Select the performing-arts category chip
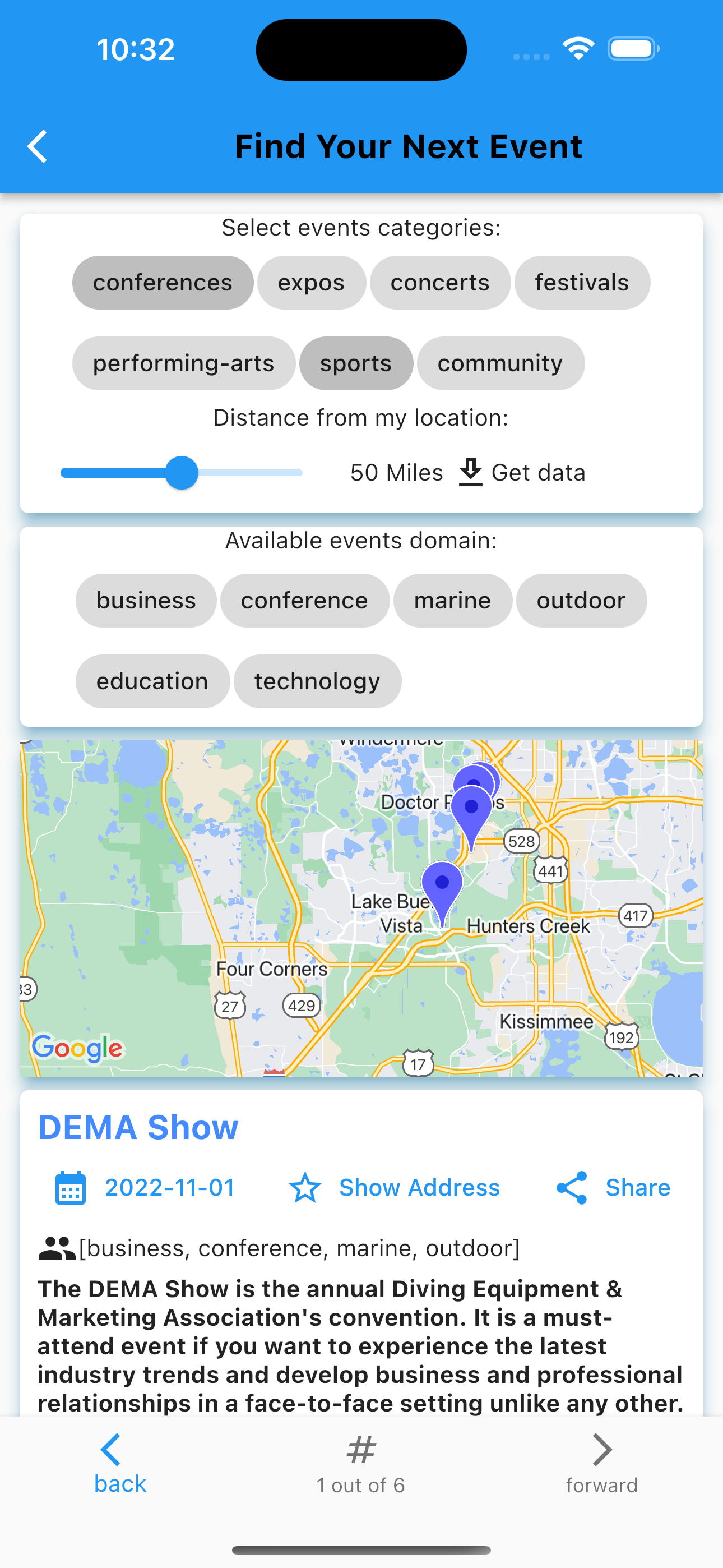723x1568 pixels. click(183, 363)
